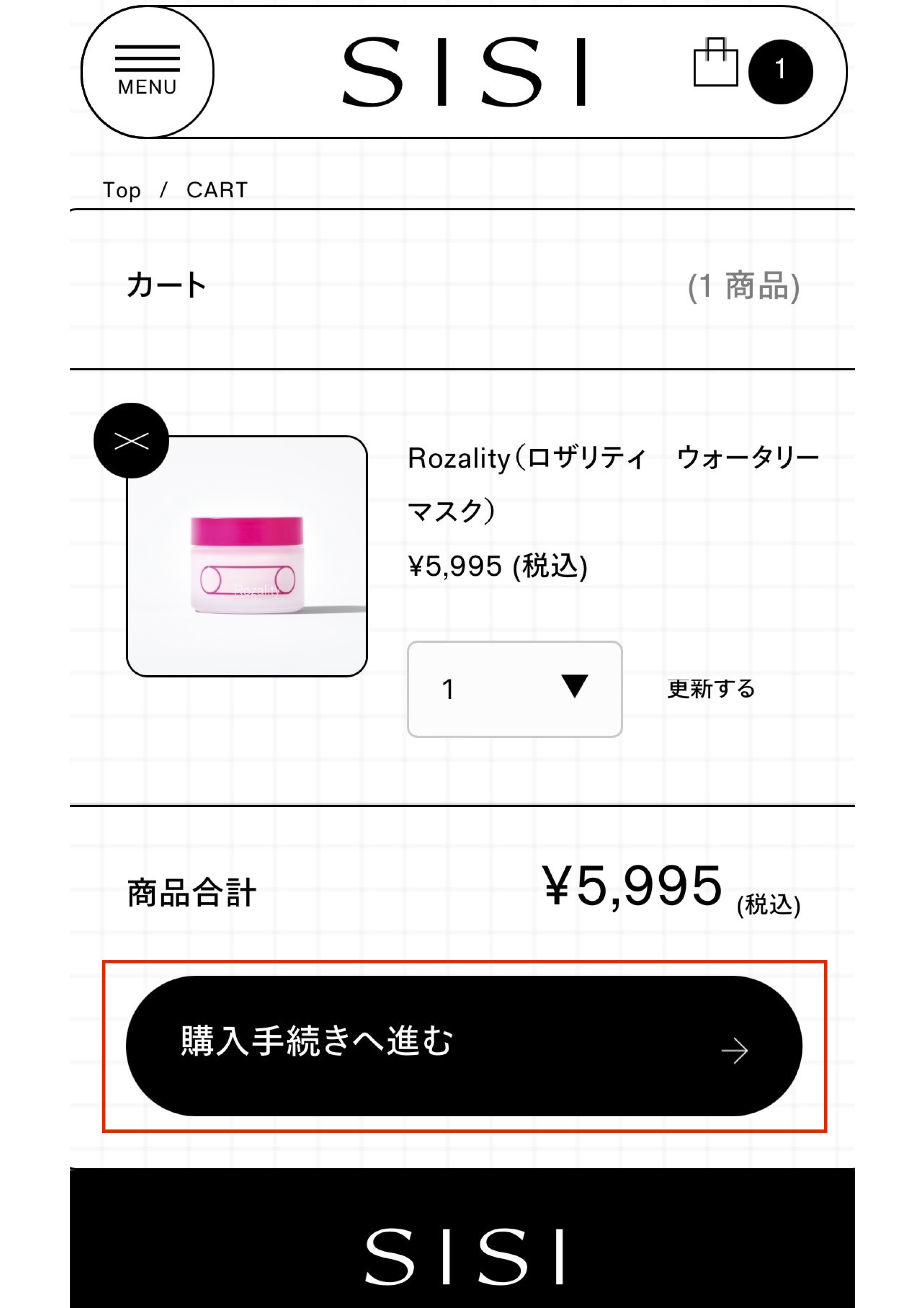Tap 更新する to update quantity
This screenshot has width=924, height=1308.
710,689
